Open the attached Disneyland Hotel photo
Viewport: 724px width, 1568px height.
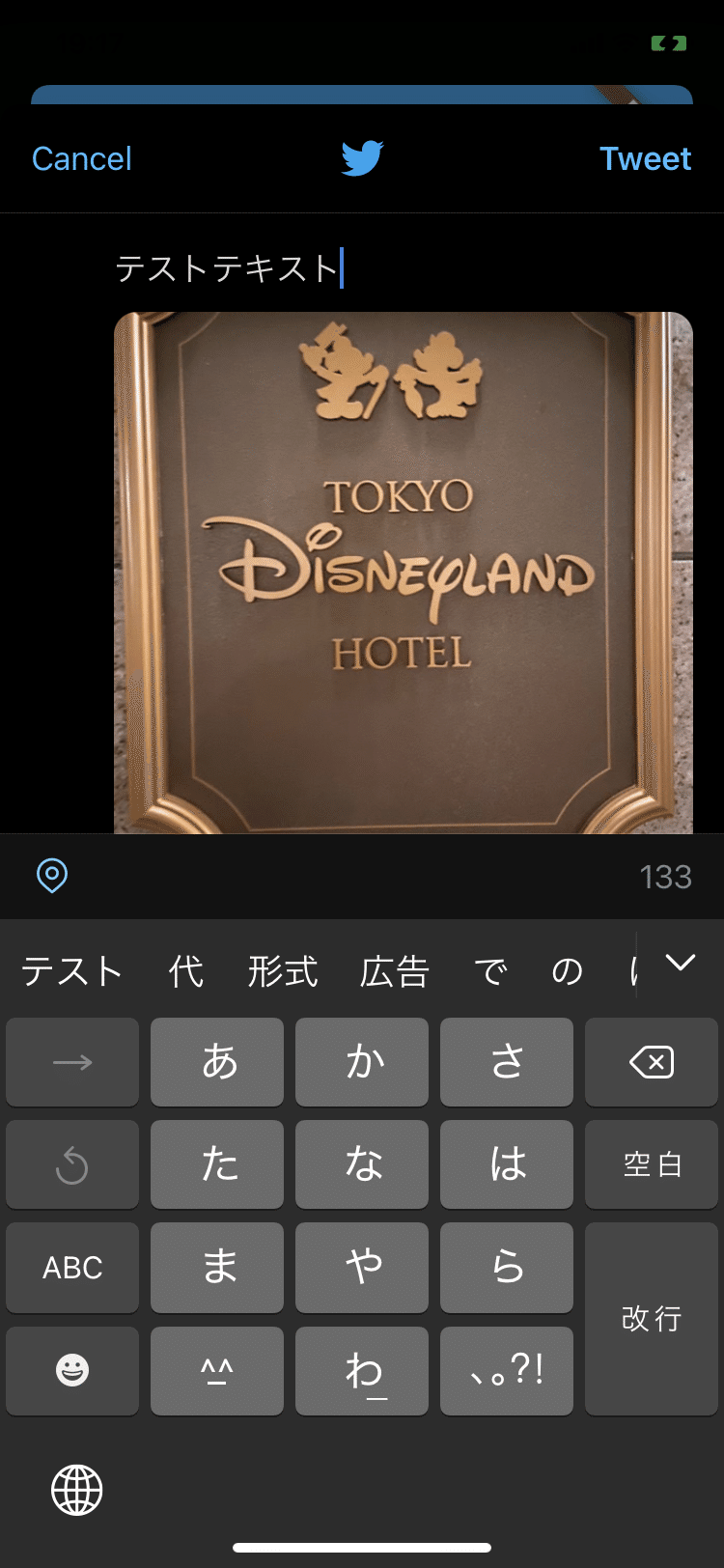click(404, 572)
